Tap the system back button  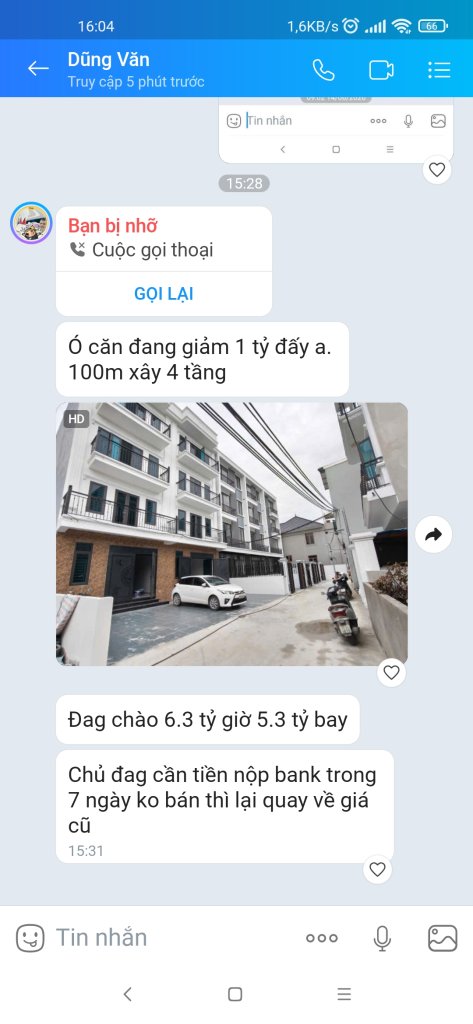tap(127, 994)
